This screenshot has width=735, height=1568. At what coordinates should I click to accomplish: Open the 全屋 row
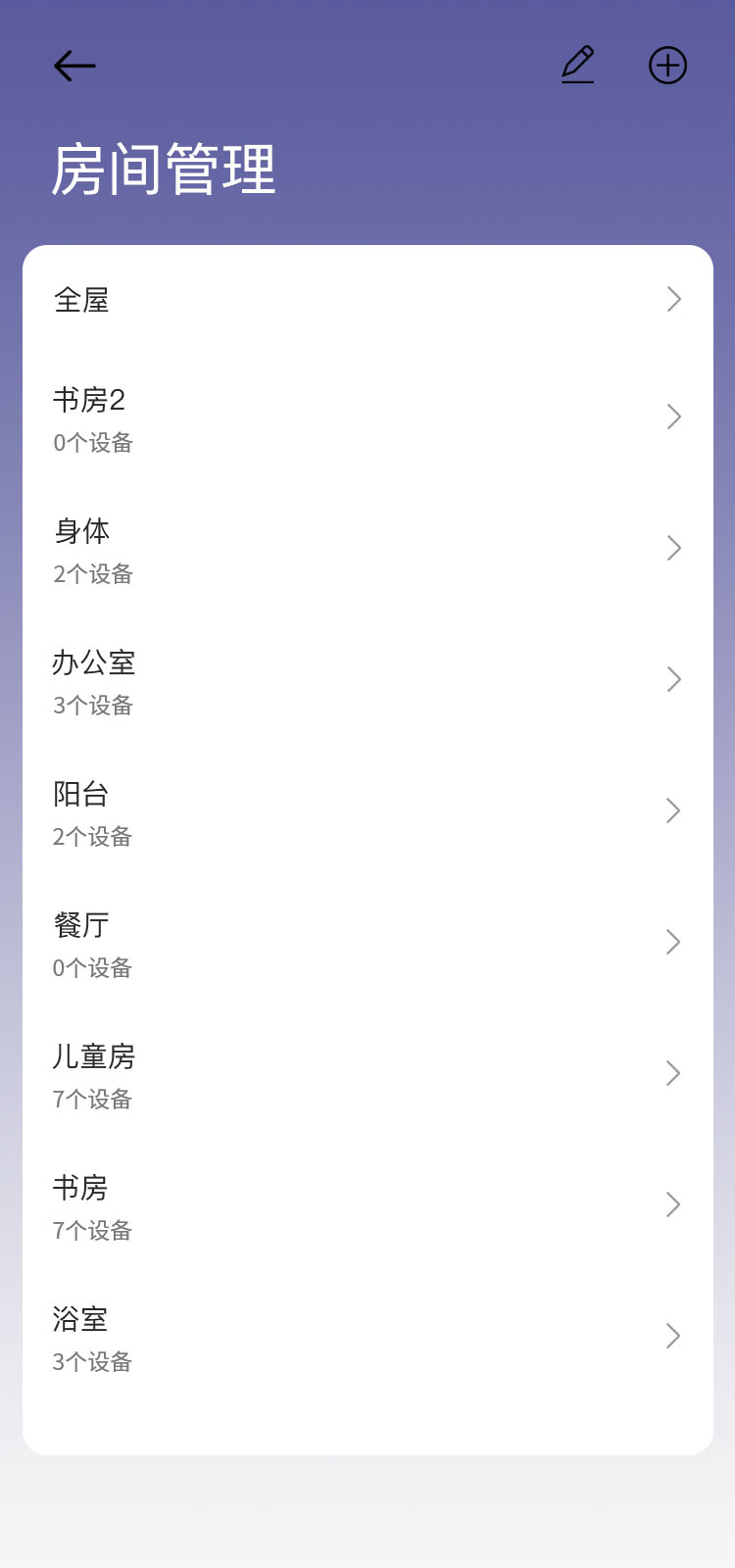click(x=367, y=300)
